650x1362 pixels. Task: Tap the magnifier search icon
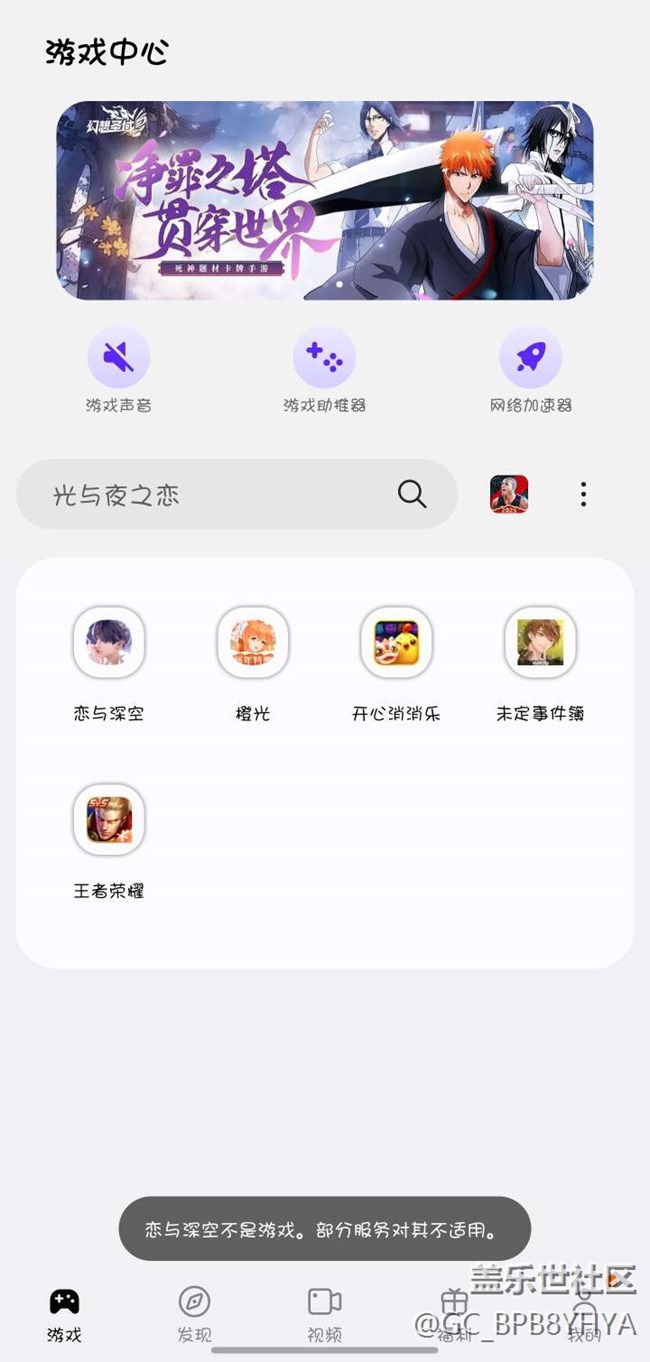[412, 494]
